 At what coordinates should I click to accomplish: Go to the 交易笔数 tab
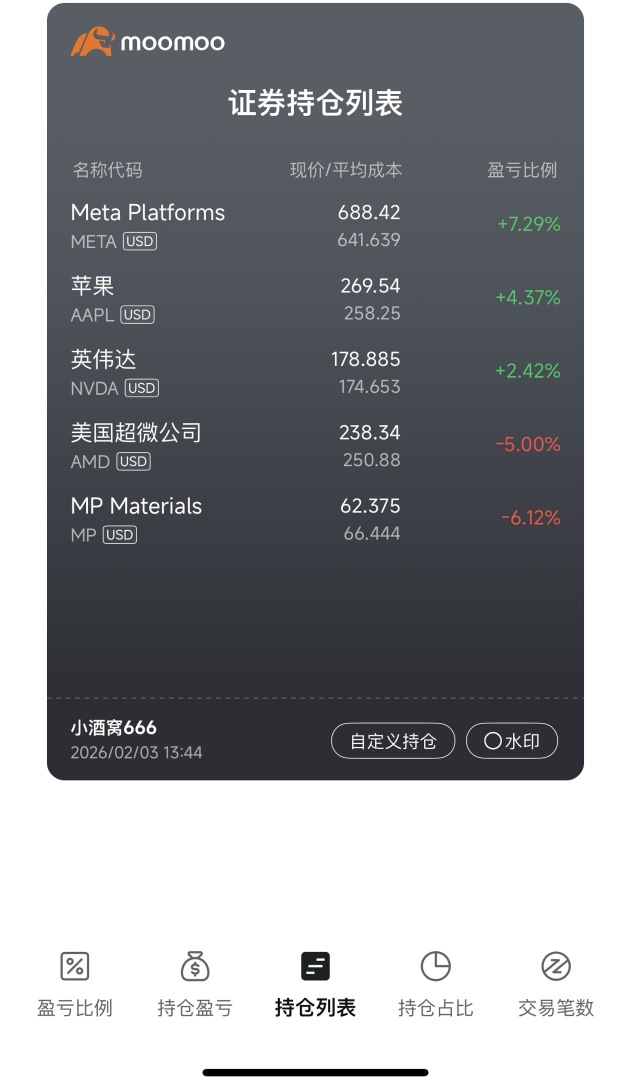point(556,985)
